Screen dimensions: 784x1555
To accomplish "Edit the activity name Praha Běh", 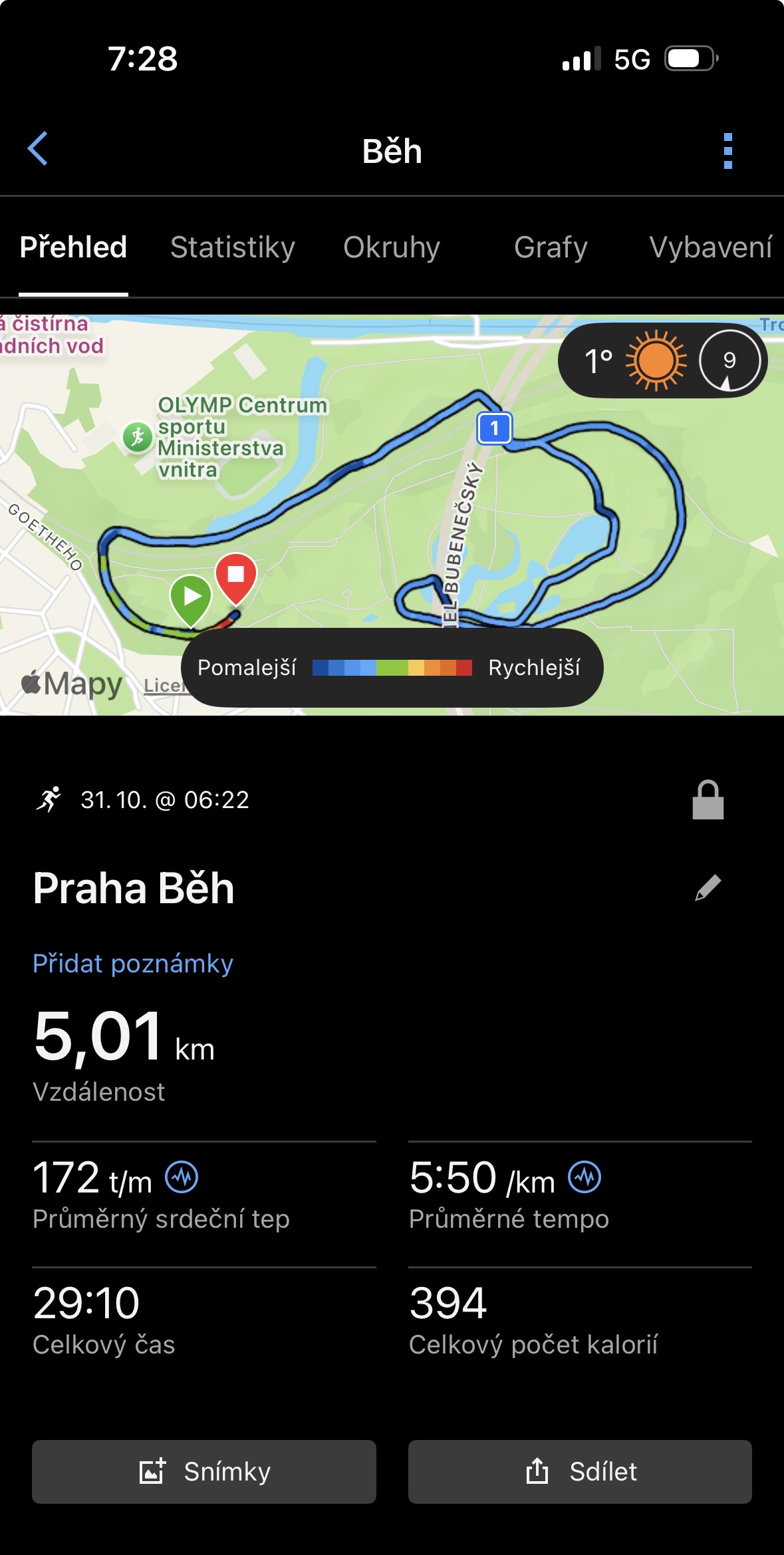I will (708, 888).
